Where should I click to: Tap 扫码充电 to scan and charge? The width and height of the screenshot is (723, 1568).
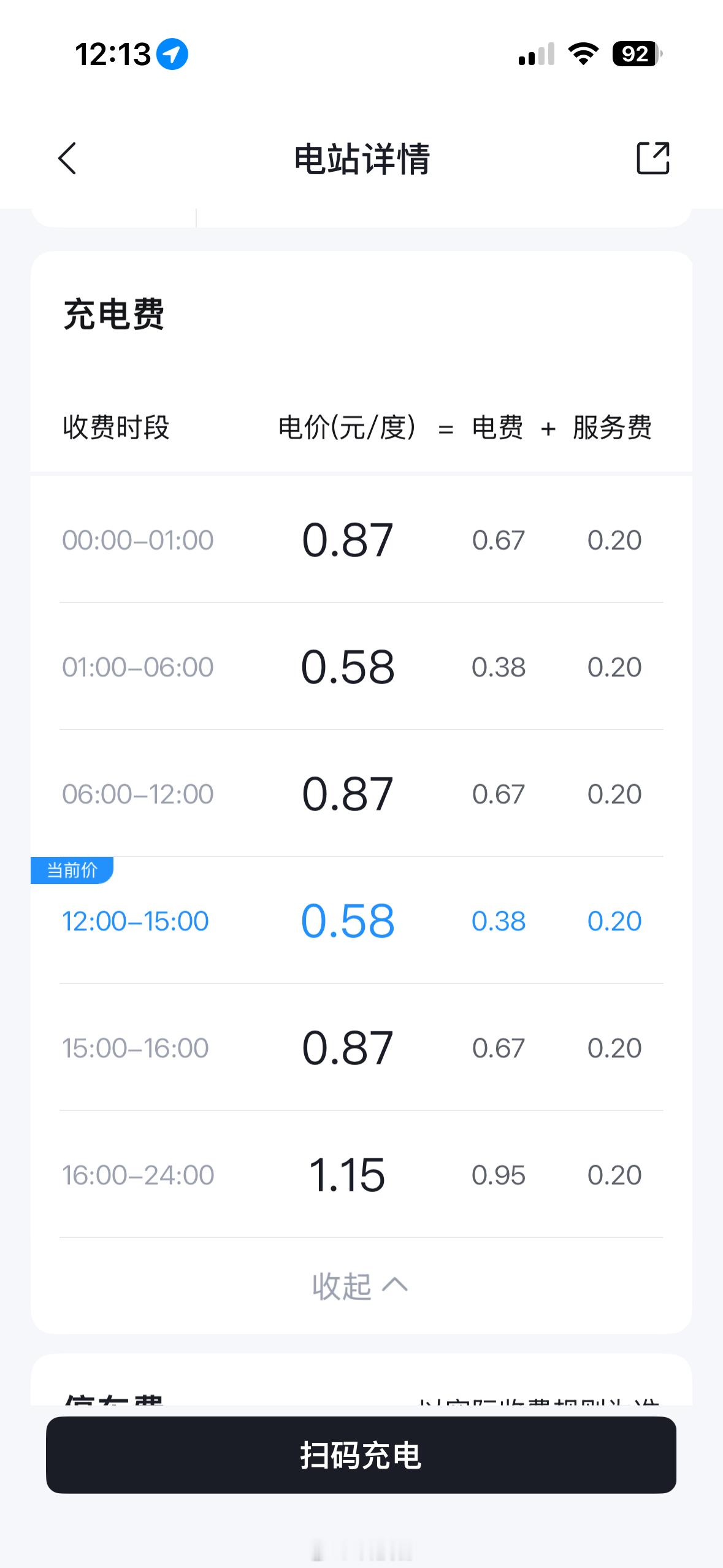(x=361, y=1455)
